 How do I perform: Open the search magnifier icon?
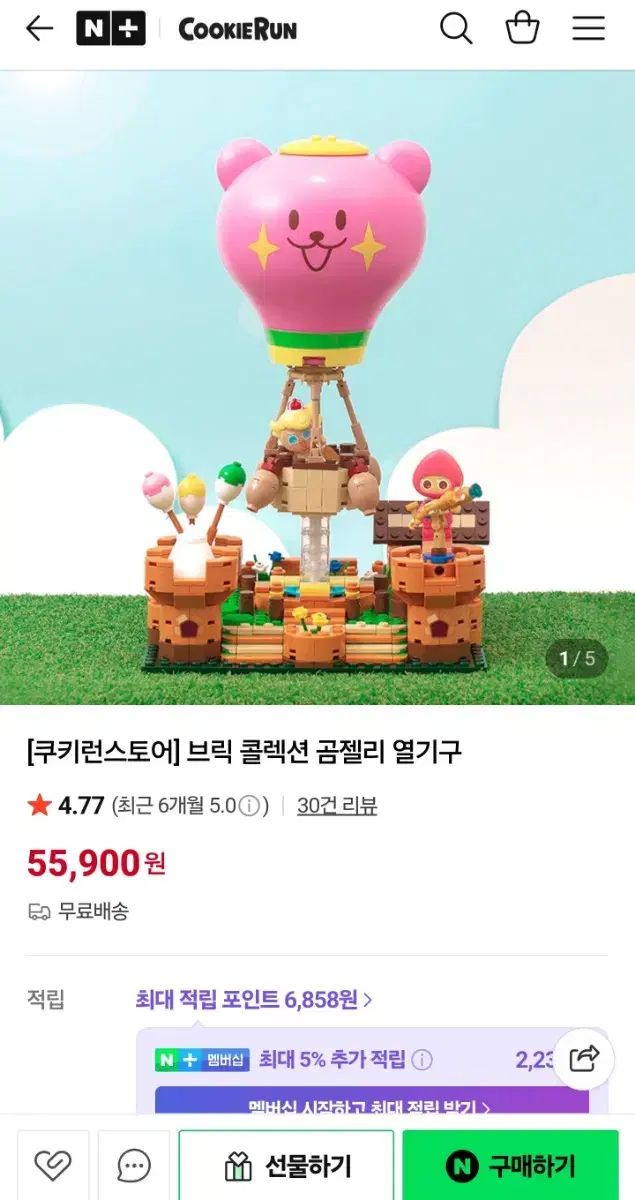tap(456, 29)
